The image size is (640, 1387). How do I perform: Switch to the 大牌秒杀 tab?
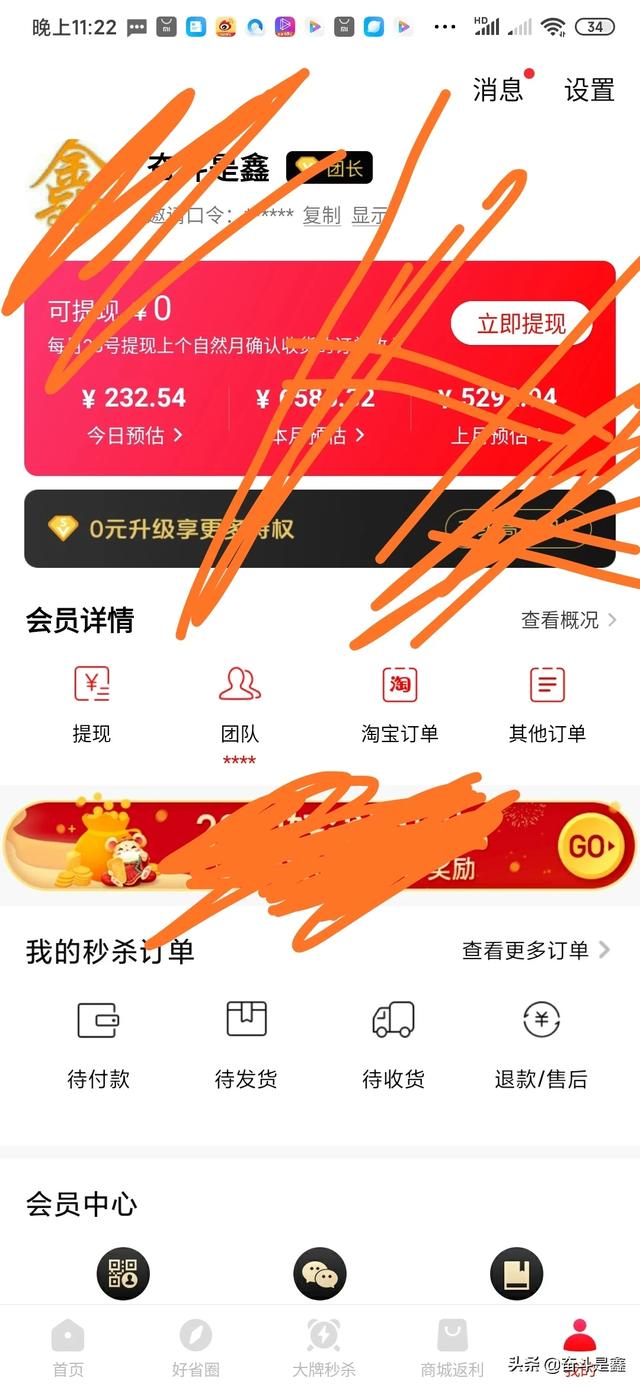pyautogui.click(x=323, y=1348)
